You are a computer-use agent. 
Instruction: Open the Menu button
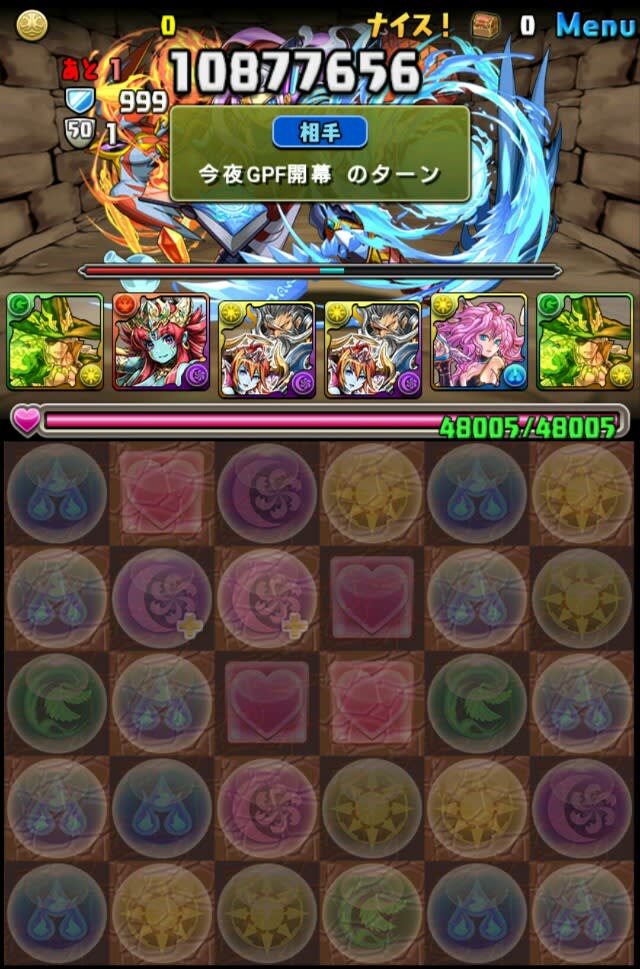coord(595,24)
